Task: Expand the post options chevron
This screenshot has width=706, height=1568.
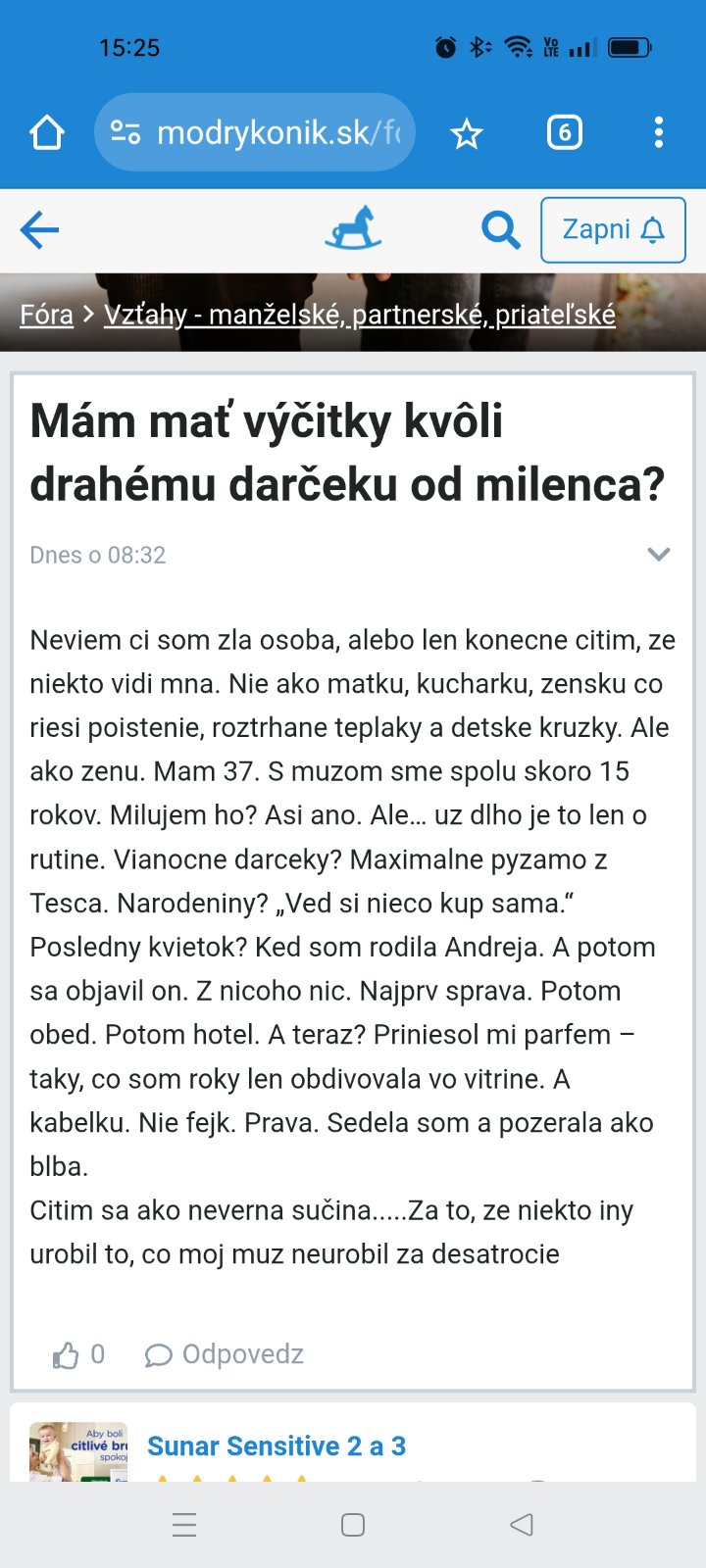Action: pyautogui.click(x=659, y=554)
